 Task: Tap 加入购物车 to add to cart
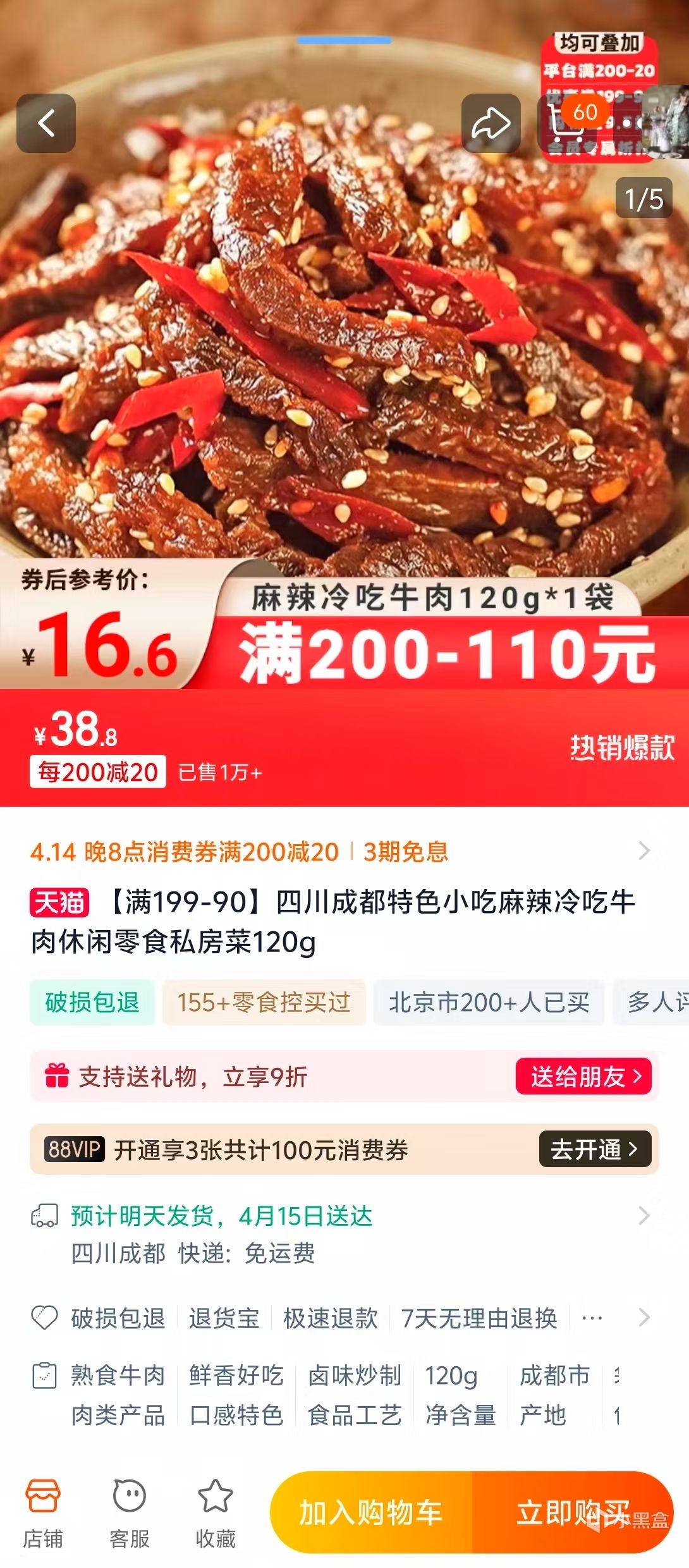371,1512
